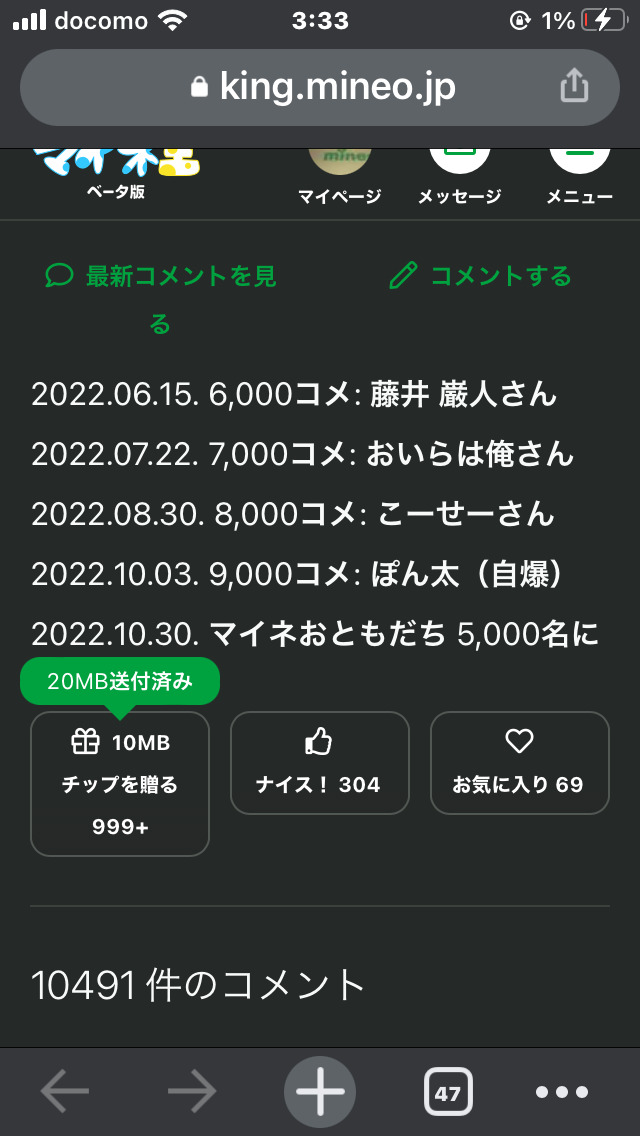Open メッセージ inbox
This screenshot has height=1136, width=640.
(459, 175)
